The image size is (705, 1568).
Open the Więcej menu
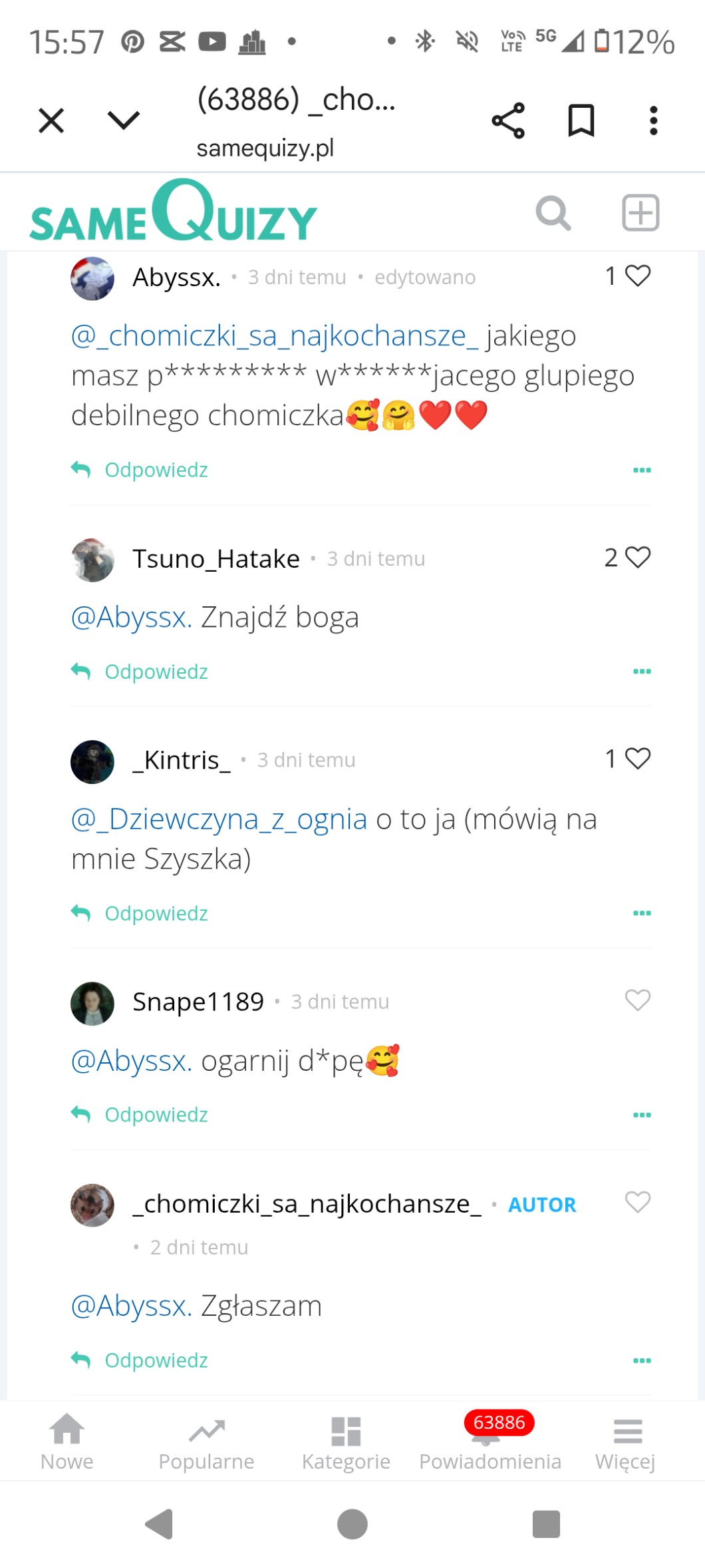tap(626, 1443)
